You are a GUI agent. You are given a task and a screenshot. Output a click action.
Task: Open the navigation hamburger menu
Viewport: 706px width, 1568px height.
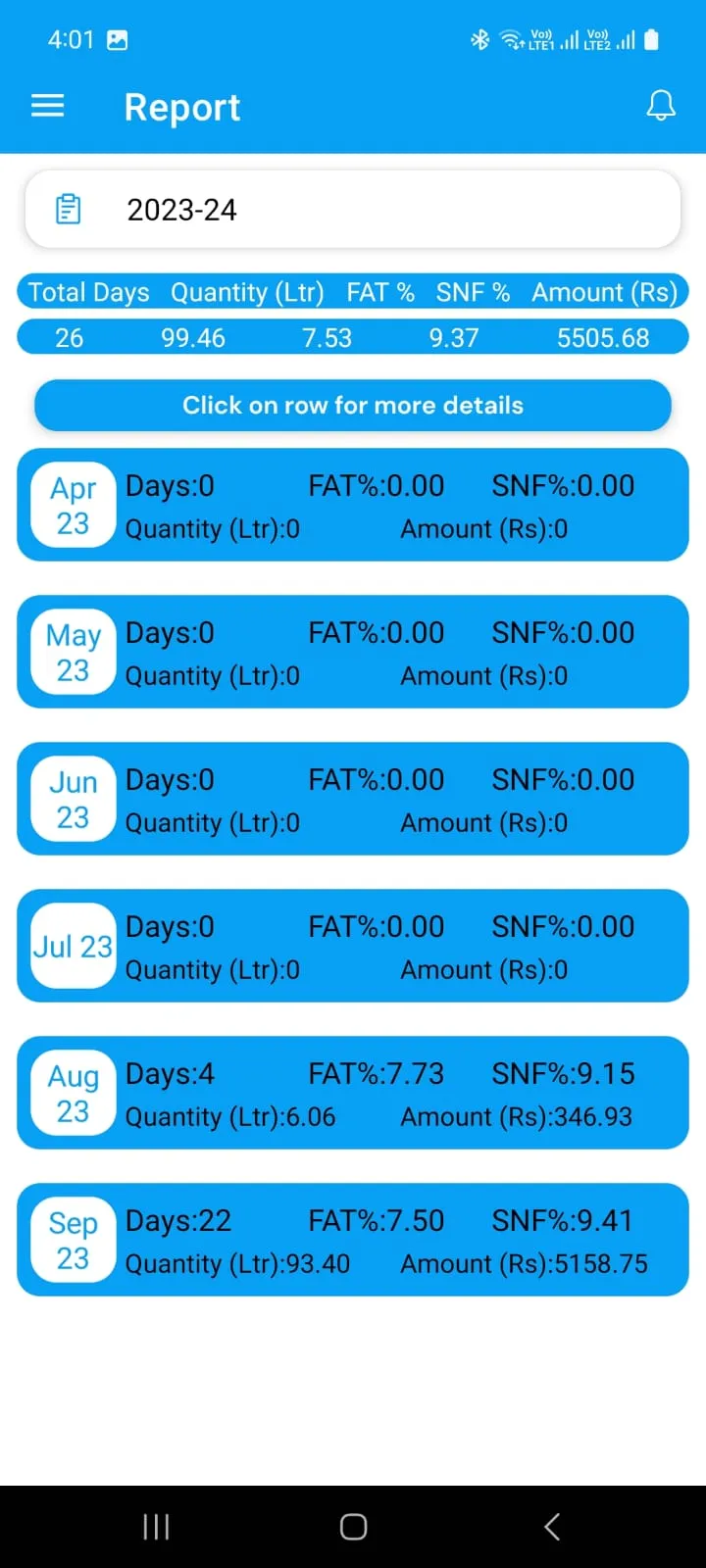point(47,106)
